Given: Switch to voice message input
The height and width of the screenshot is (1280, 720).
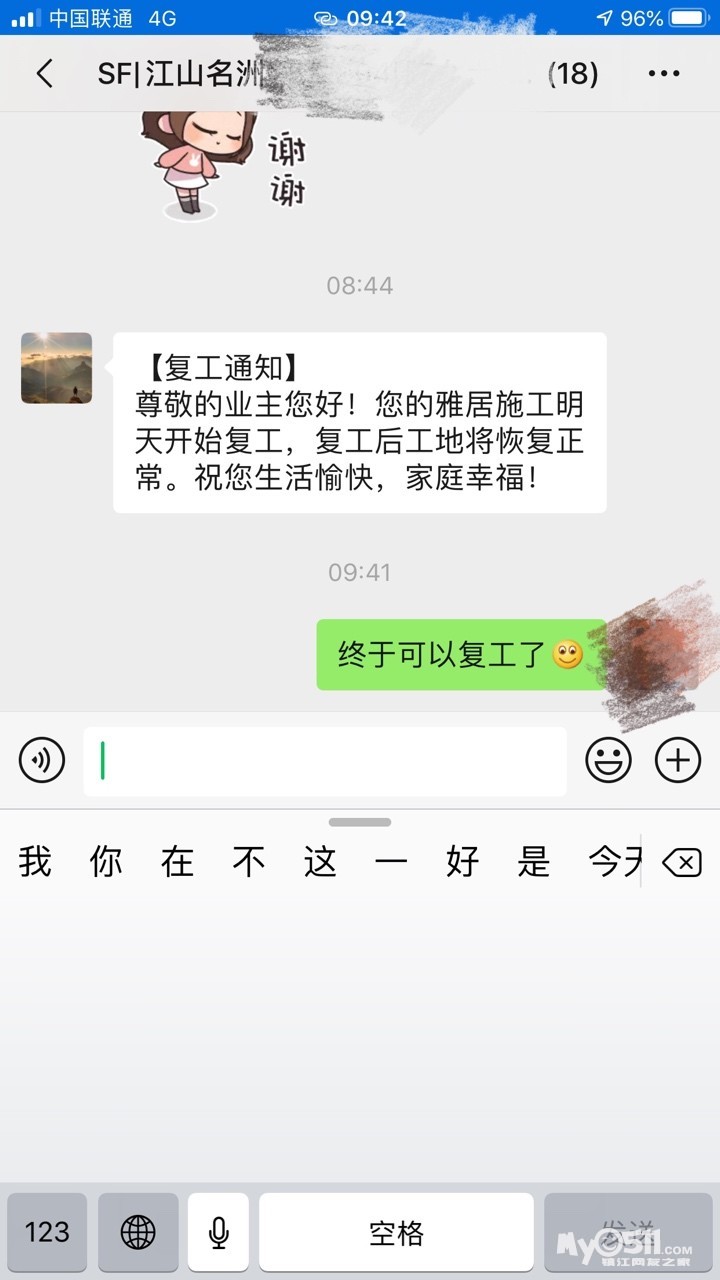Looking at the screenshot, I should (42, 762).
